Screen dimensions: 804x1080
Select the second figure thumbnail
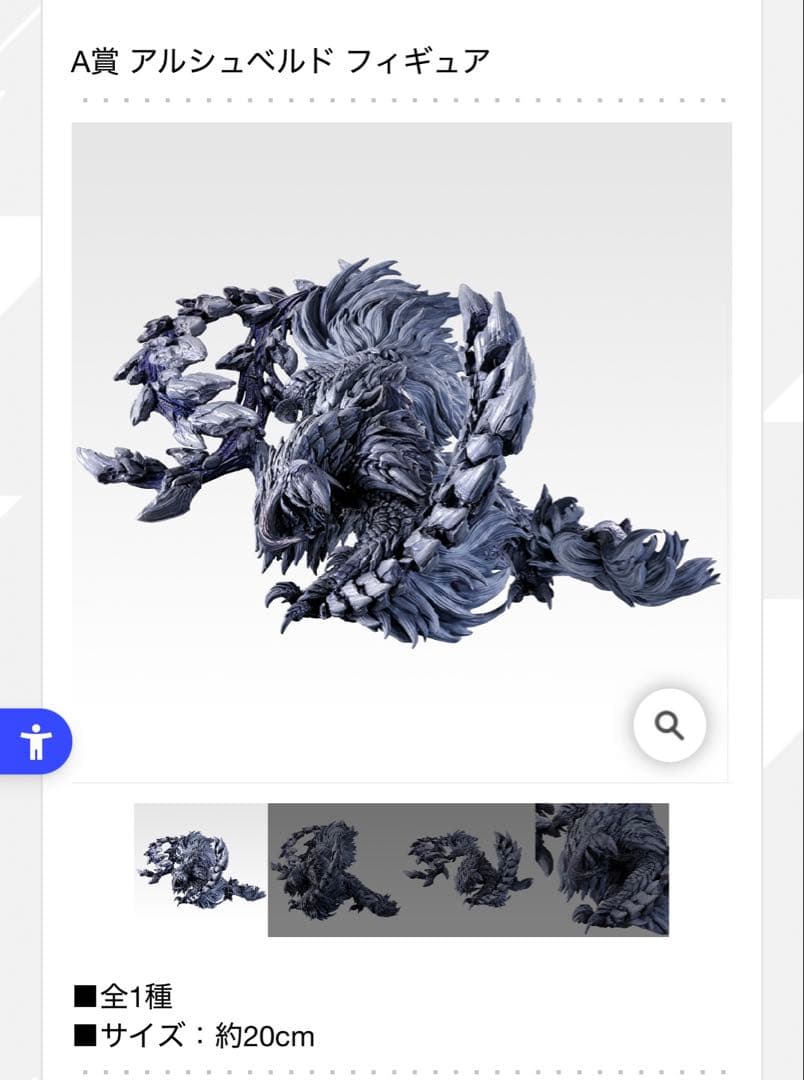coord(334,869)
